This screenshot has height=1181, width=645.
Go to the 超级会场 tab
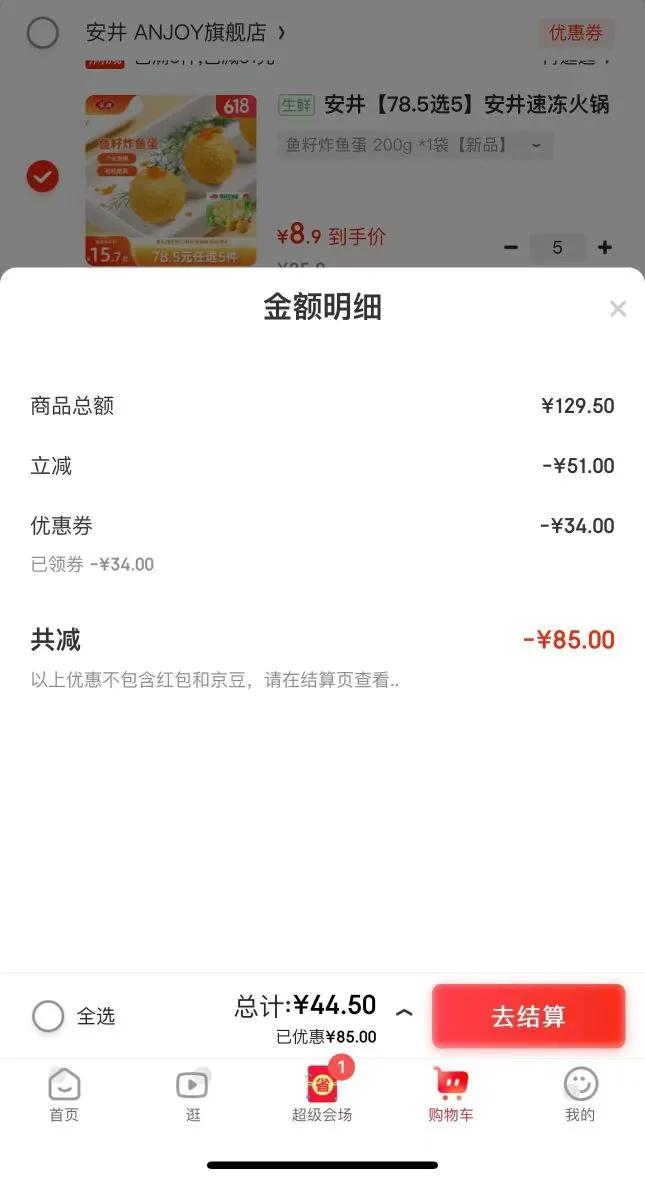point(322,1094)
